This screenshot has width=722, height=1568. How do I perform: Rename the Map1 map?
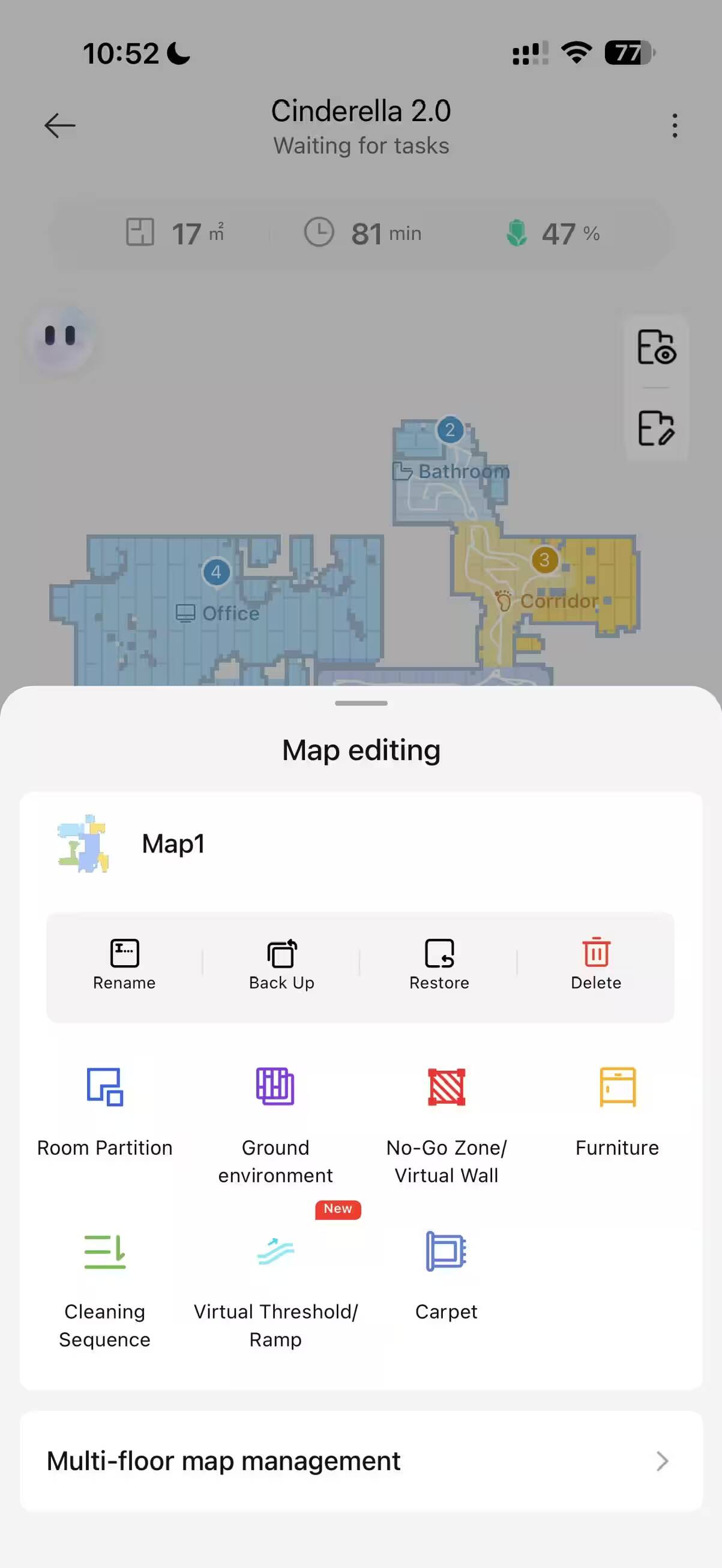click(124, 965)
